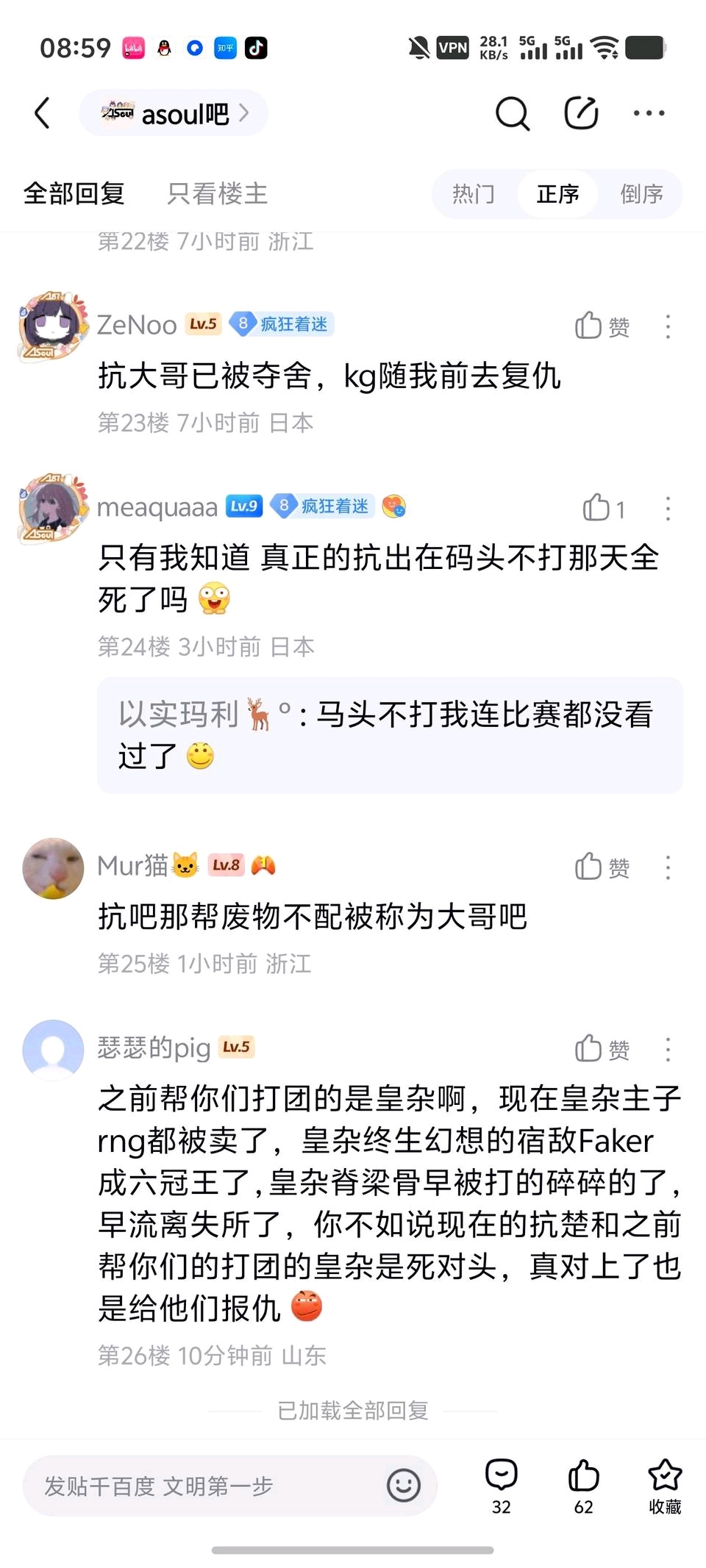Go back from this thread

pyautogui.click(x=43, y=114)
